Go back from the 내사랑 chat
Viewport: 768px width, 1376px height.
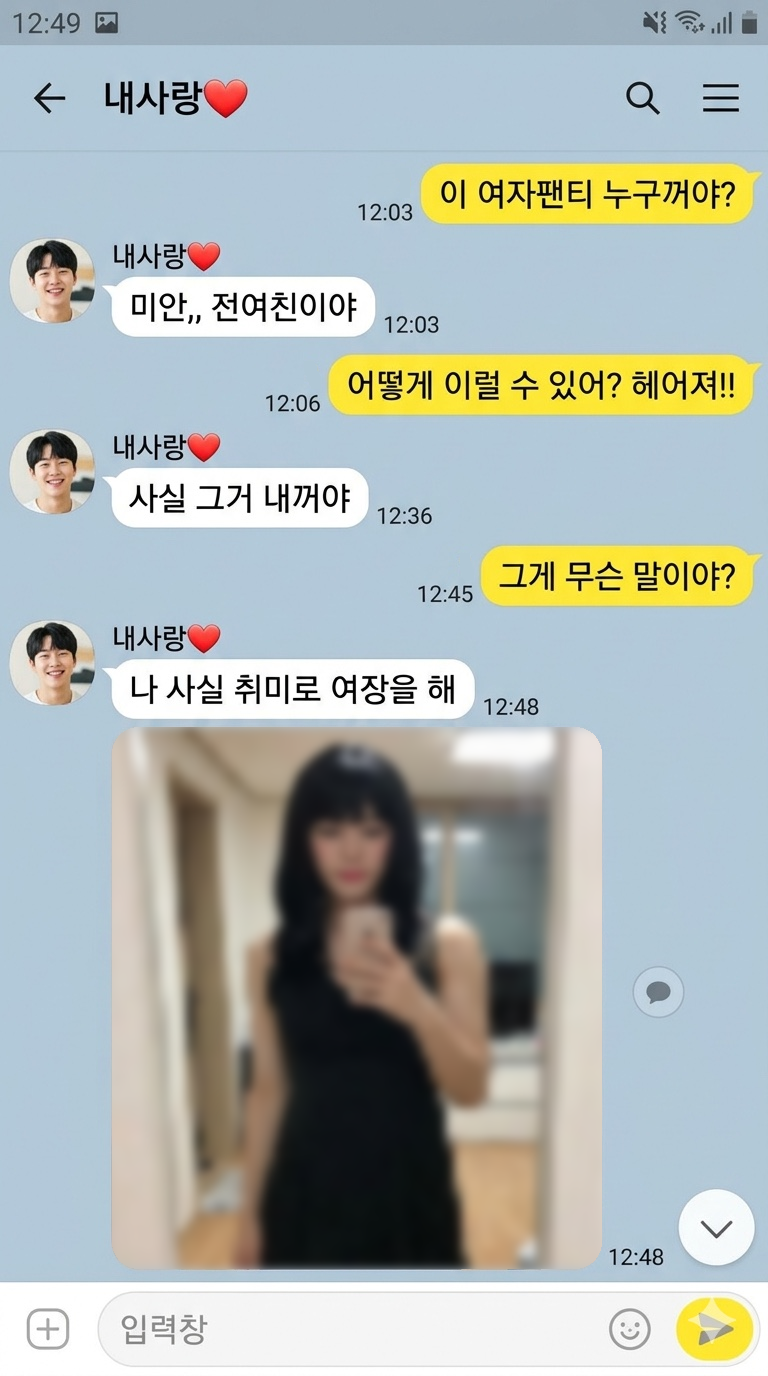(x=48, y=98)
